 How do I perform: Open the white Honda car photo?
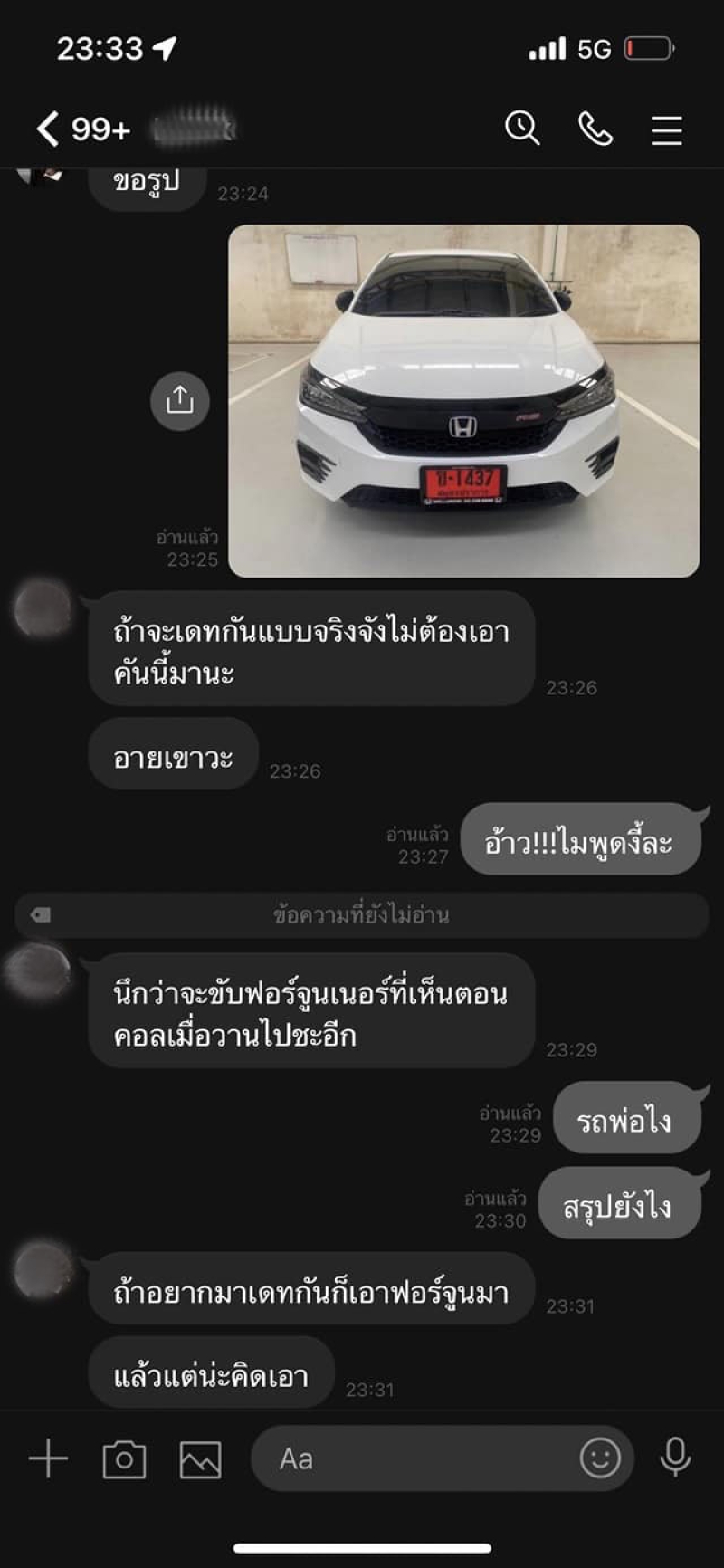pyautogui.click(x=463, y=400)
